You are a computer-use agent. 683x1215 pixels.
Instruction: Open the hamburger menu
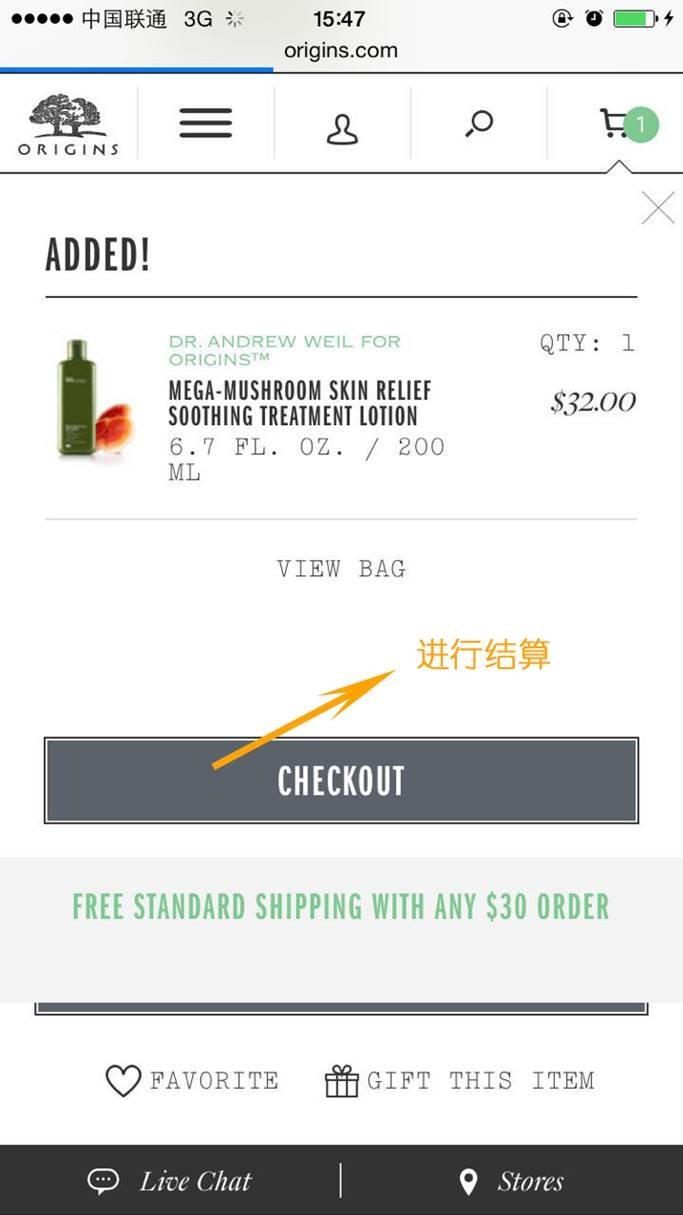[x=206, y=123]
